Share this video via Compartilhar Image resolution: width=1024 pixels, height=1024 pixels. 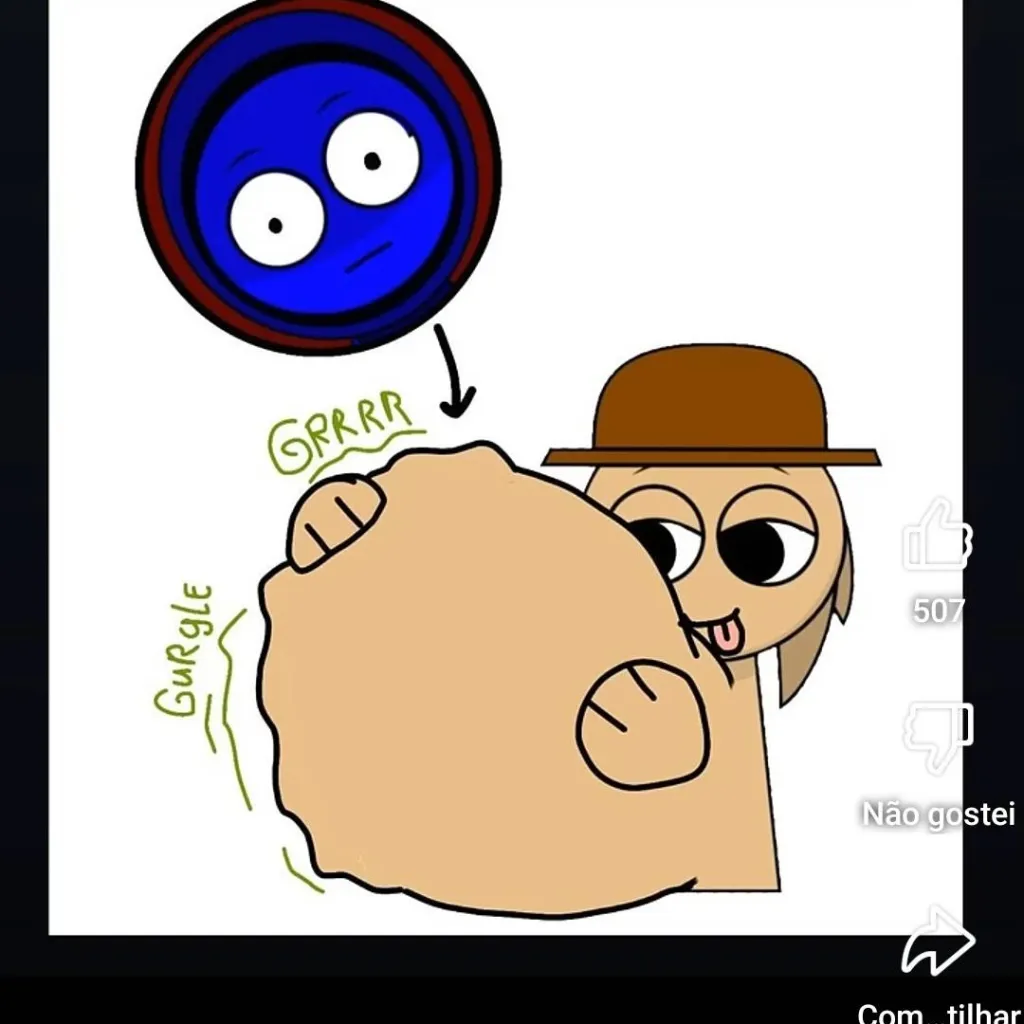[937, 940]
